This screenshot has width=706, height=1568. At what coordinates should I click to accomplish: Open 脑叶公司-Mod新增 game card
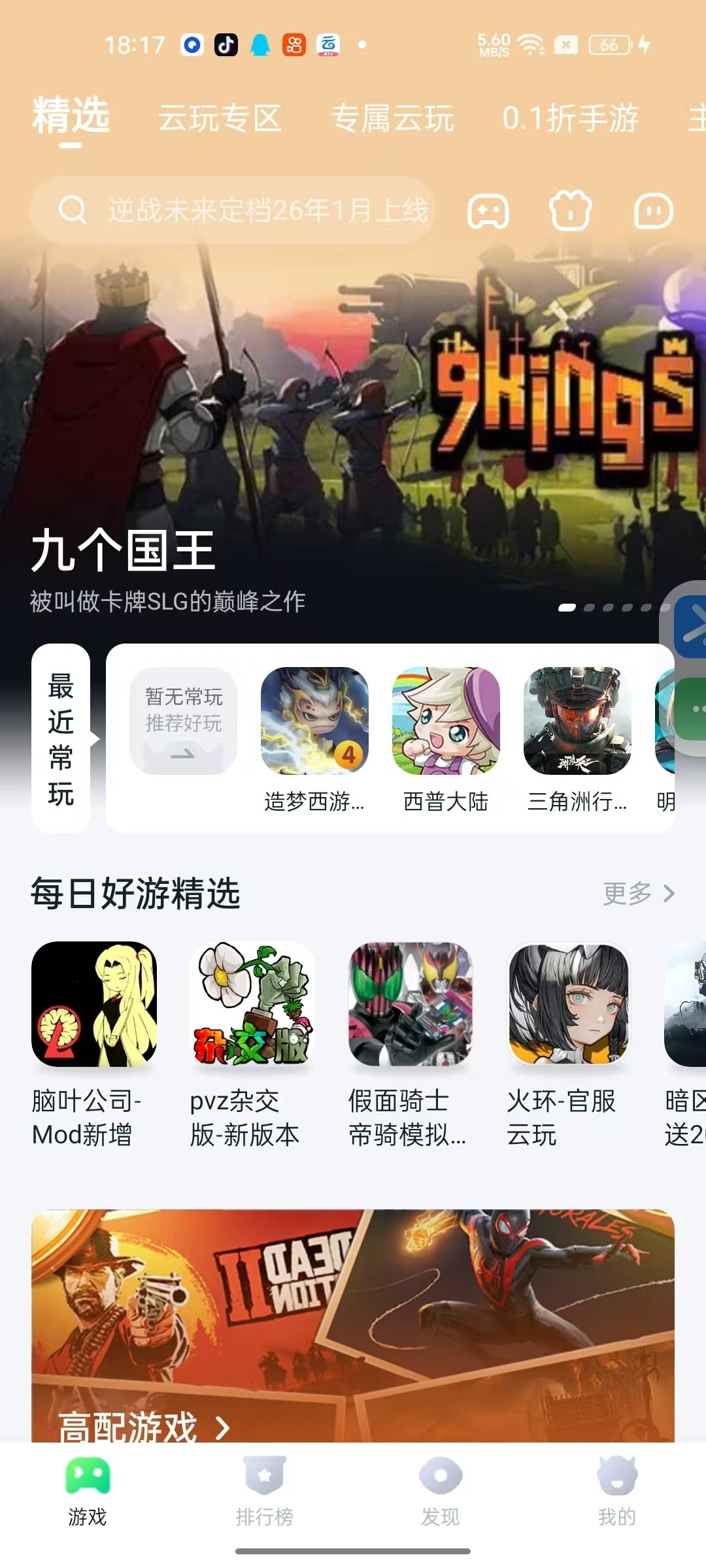(x=94, y=1004)
